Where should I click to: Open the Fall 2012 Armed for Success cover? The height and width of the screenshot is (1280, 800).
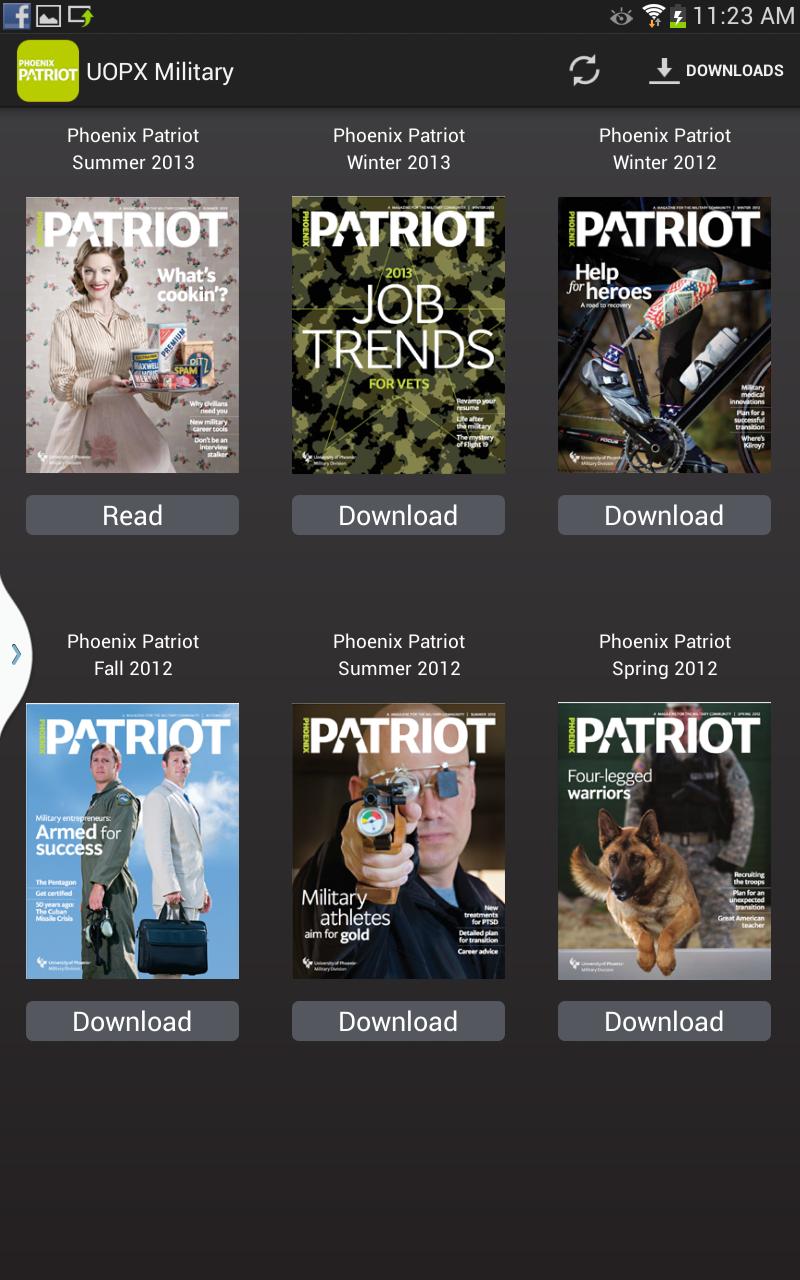click(132, 841)
